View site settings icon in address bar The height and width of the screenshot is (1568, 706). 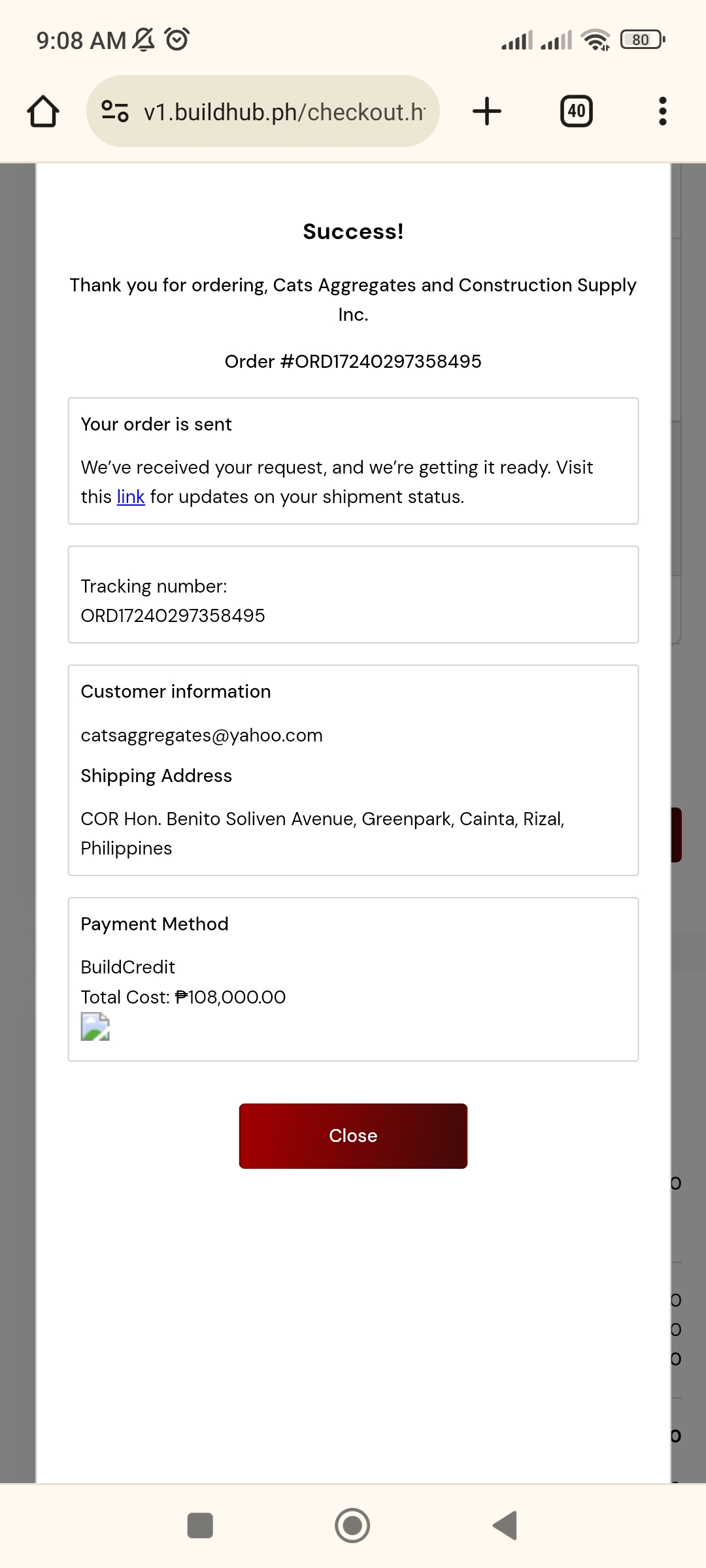[x=115, y=111]
